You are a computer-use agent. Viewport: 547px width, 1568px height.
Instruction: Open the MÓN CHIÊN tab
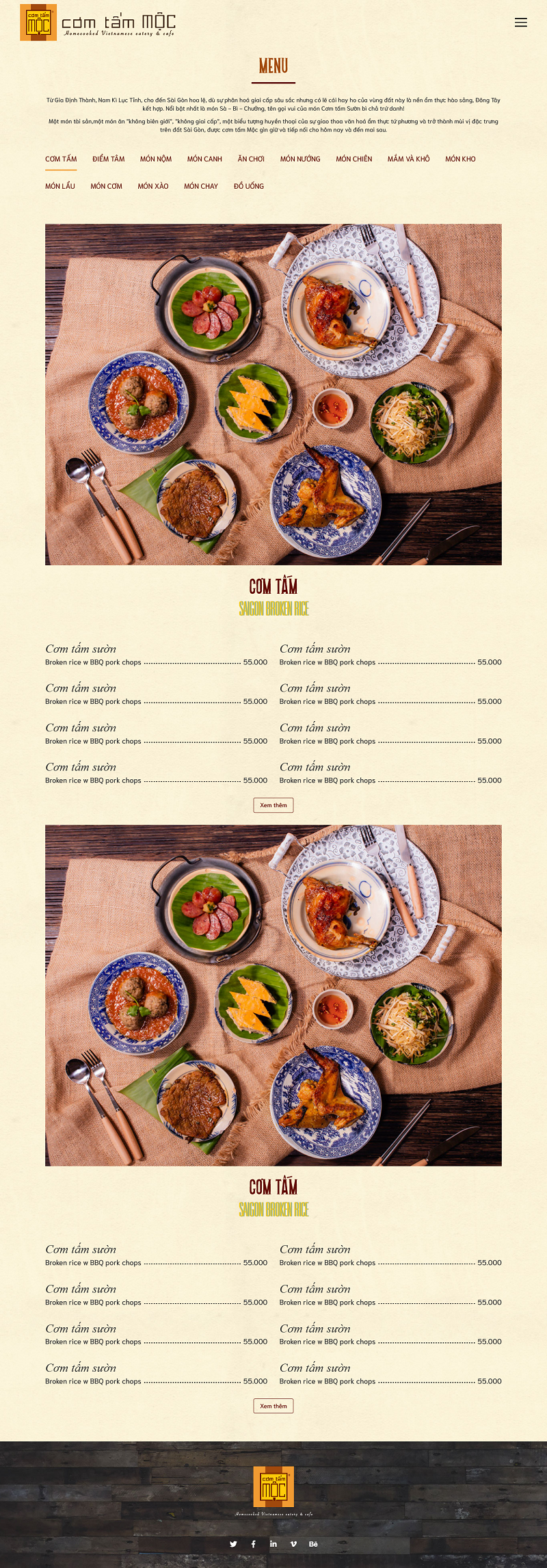(354, 159)
